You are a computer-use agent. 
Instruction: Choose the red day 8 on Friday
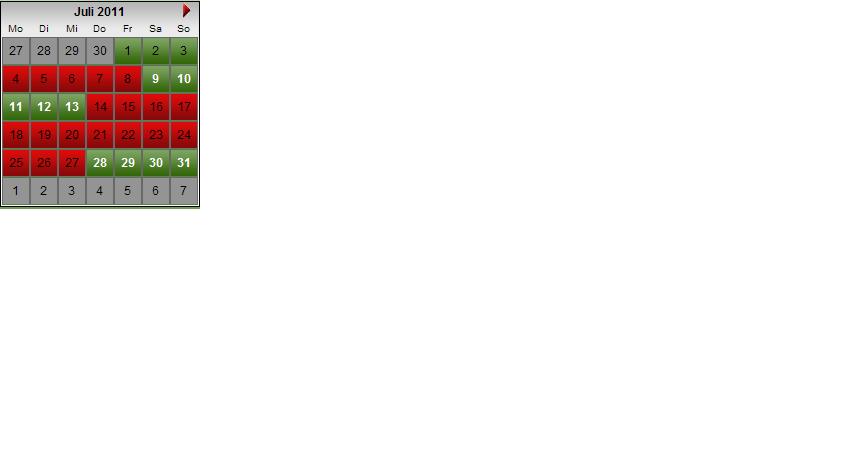[x=127, y=78]
